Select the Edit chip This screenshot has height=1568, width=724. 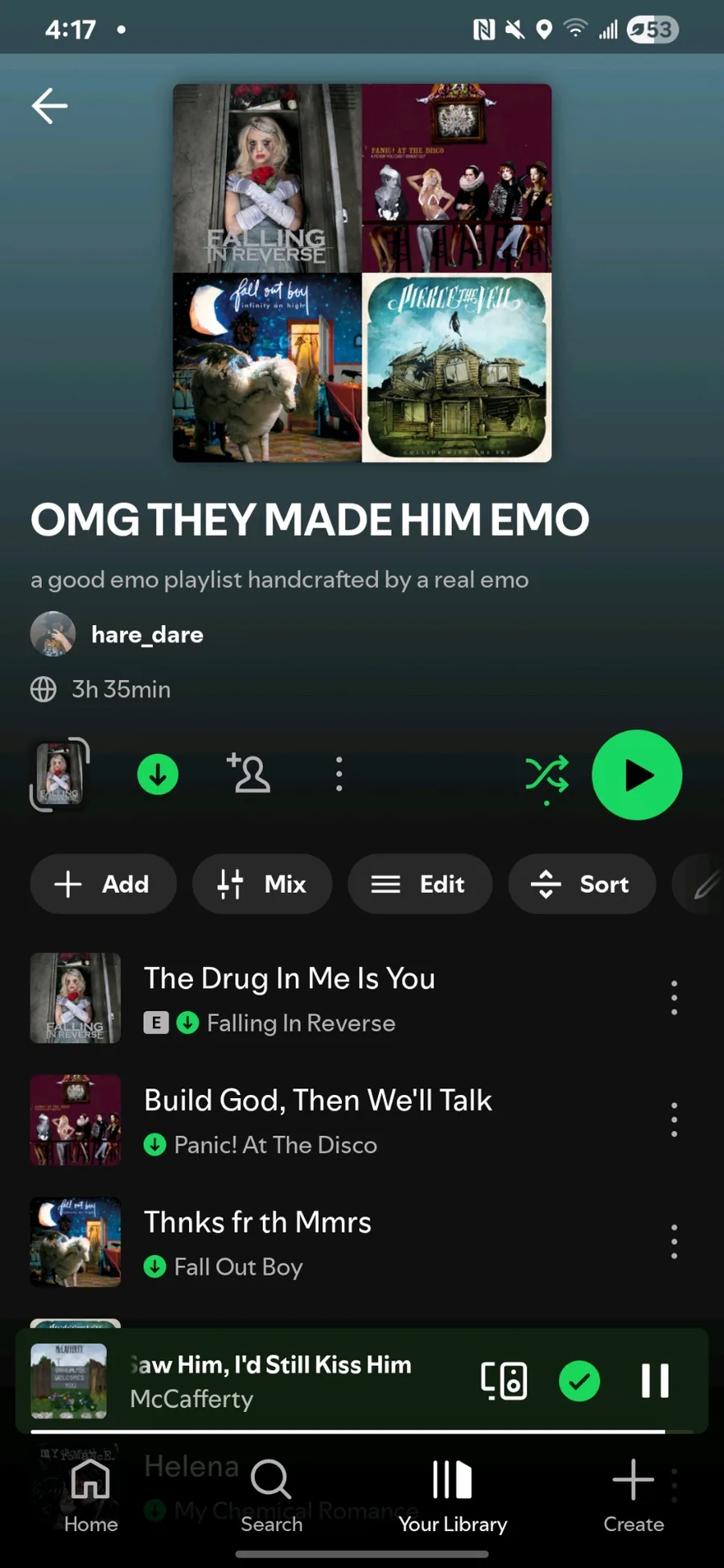(x=419, y=884)
